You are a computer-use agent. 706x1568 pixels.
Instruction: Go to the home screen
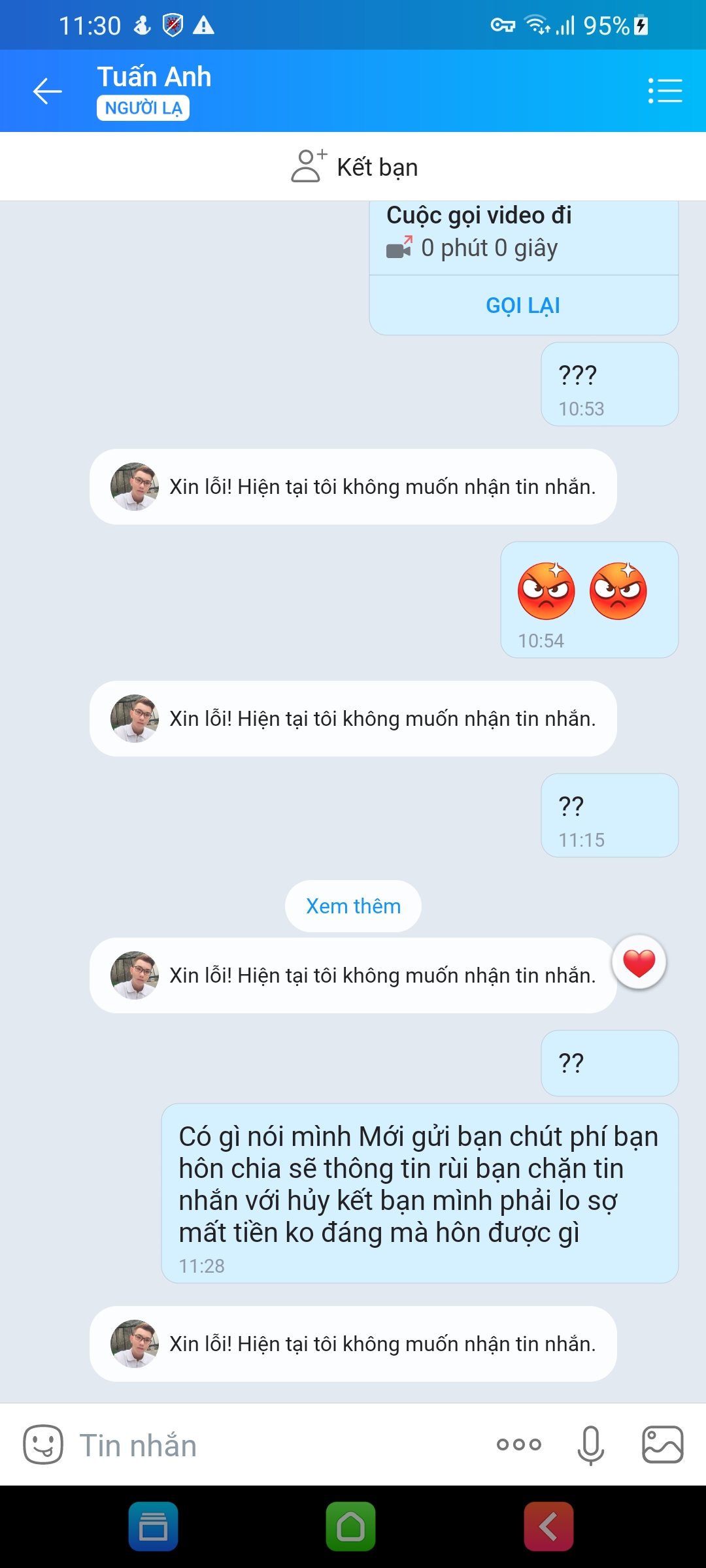click(x=351, y=1527)
